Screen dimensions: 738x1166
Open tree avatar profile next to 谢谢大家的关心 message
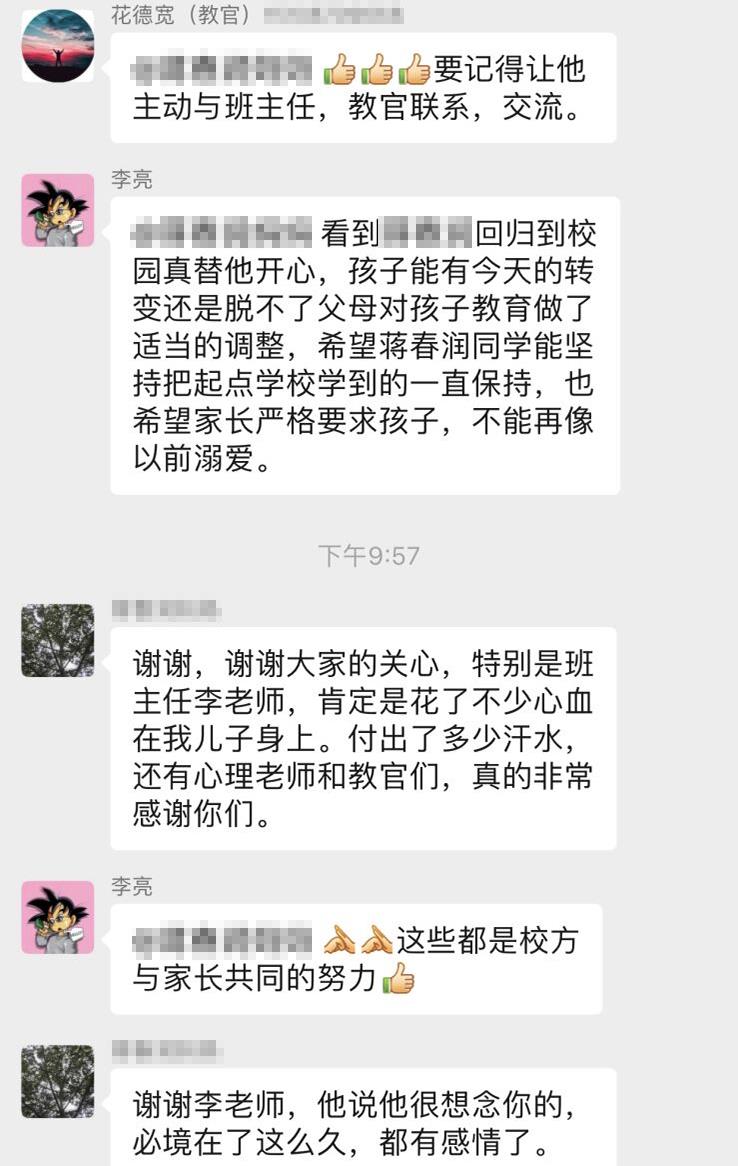point(58,640)
